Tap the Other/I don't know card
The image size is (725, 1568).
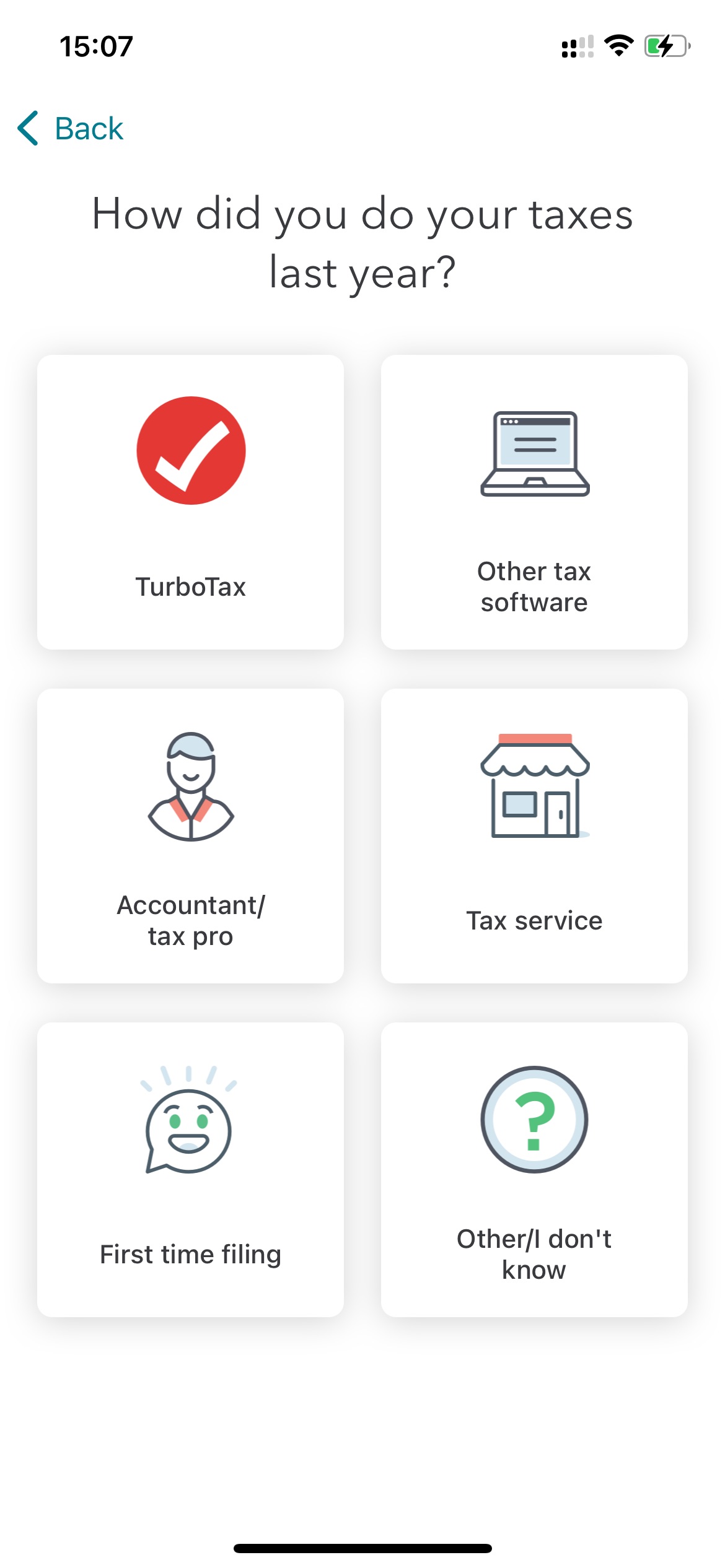(534, 1169)
